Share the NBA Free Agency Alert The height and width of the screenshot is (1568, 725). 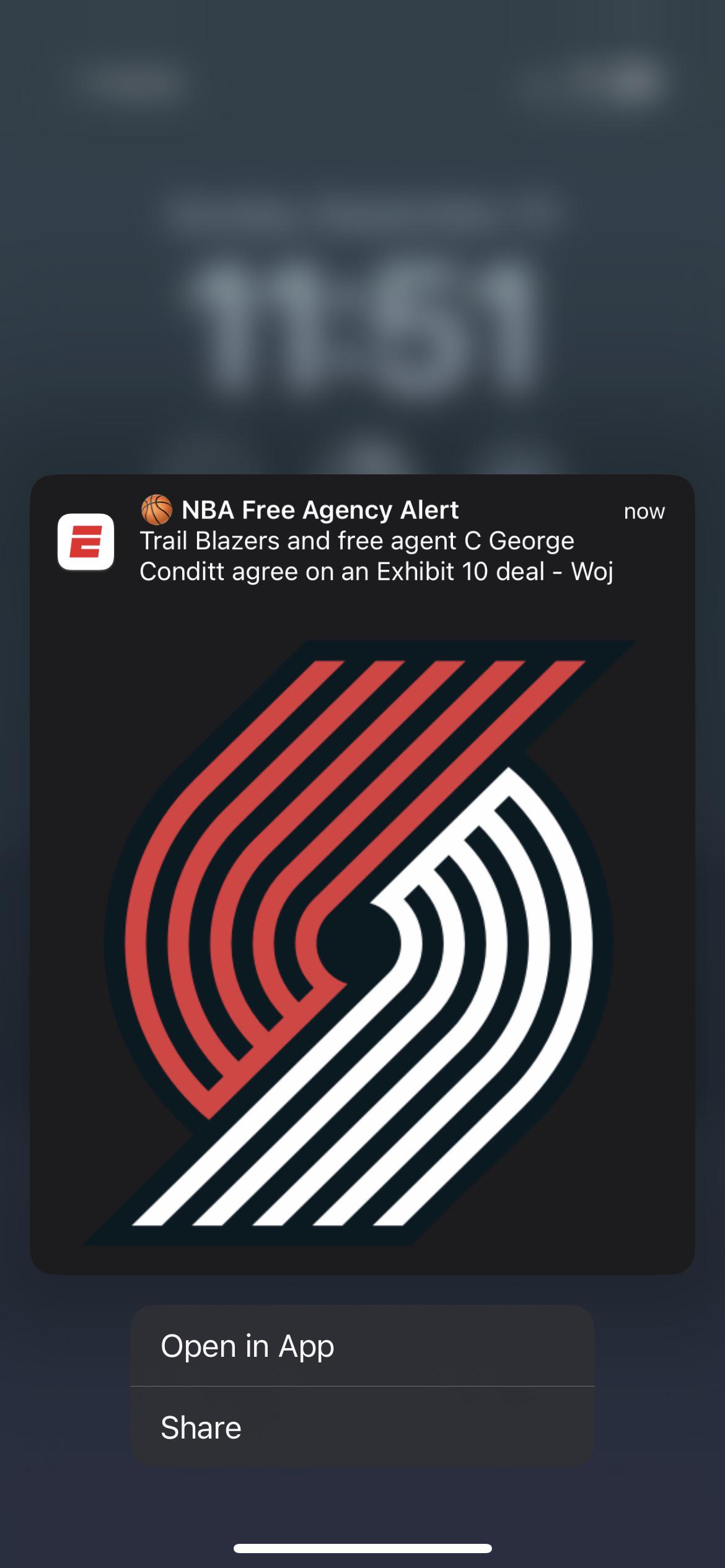coord(362,1427)
